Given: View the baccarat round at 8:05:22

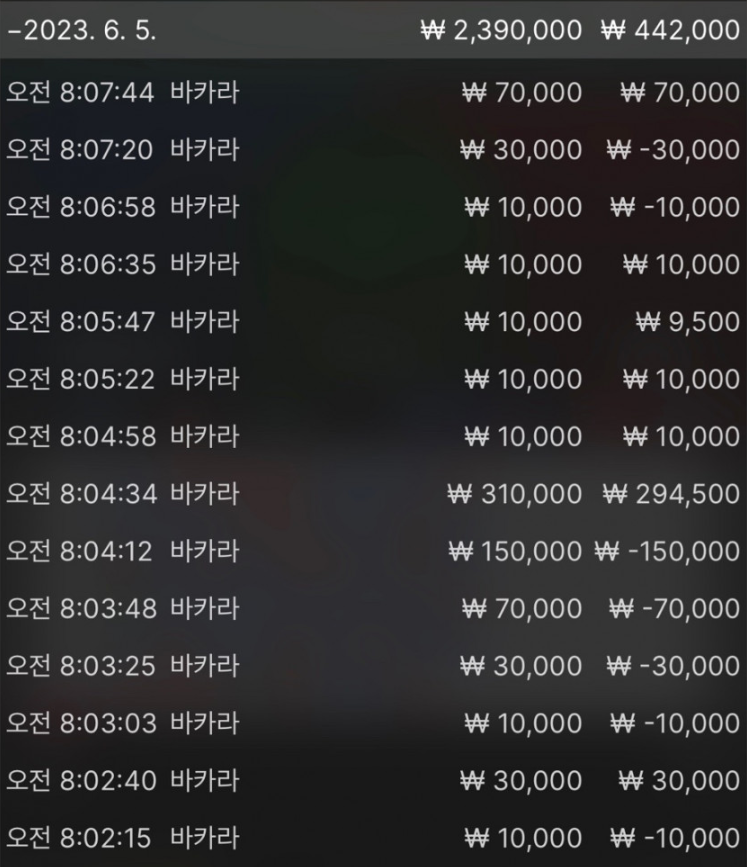Looking at the screenshot, I should [x=373, y=379].
